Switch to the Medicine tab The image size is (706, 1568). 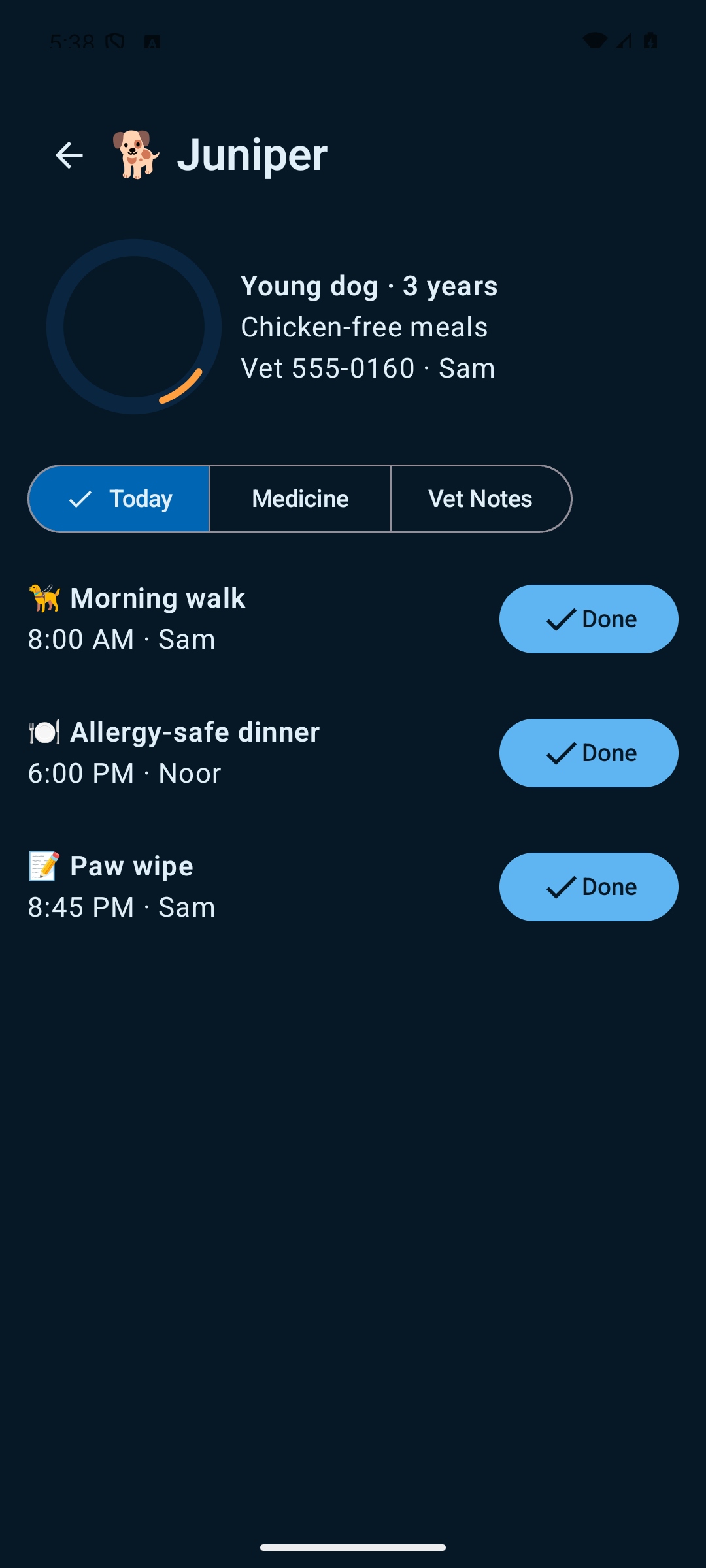[x=300, y=499]
